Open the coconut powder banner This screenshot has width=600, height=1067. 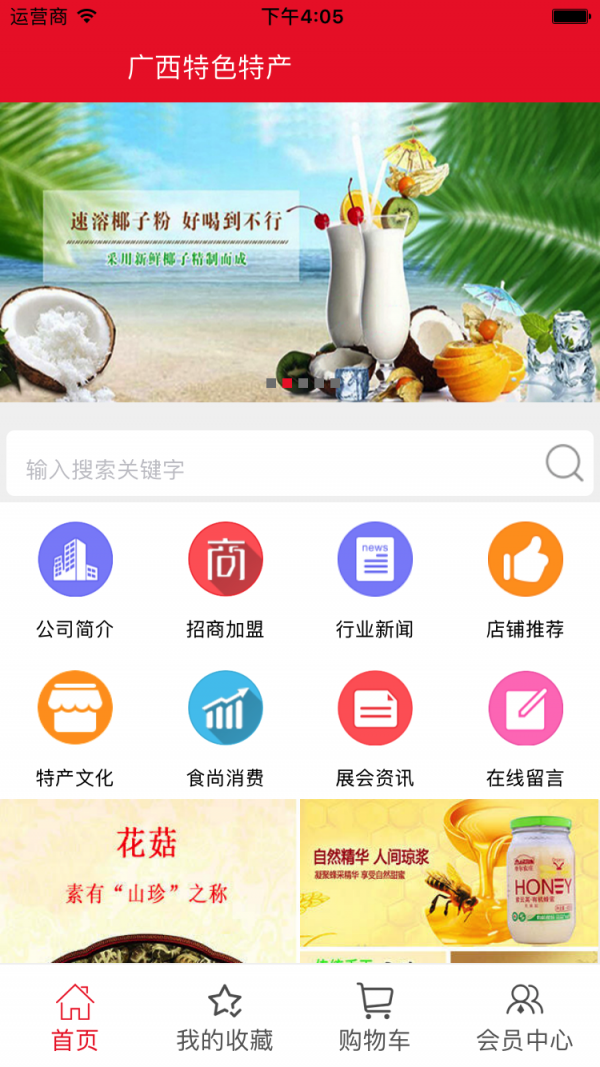click(300, 252)
